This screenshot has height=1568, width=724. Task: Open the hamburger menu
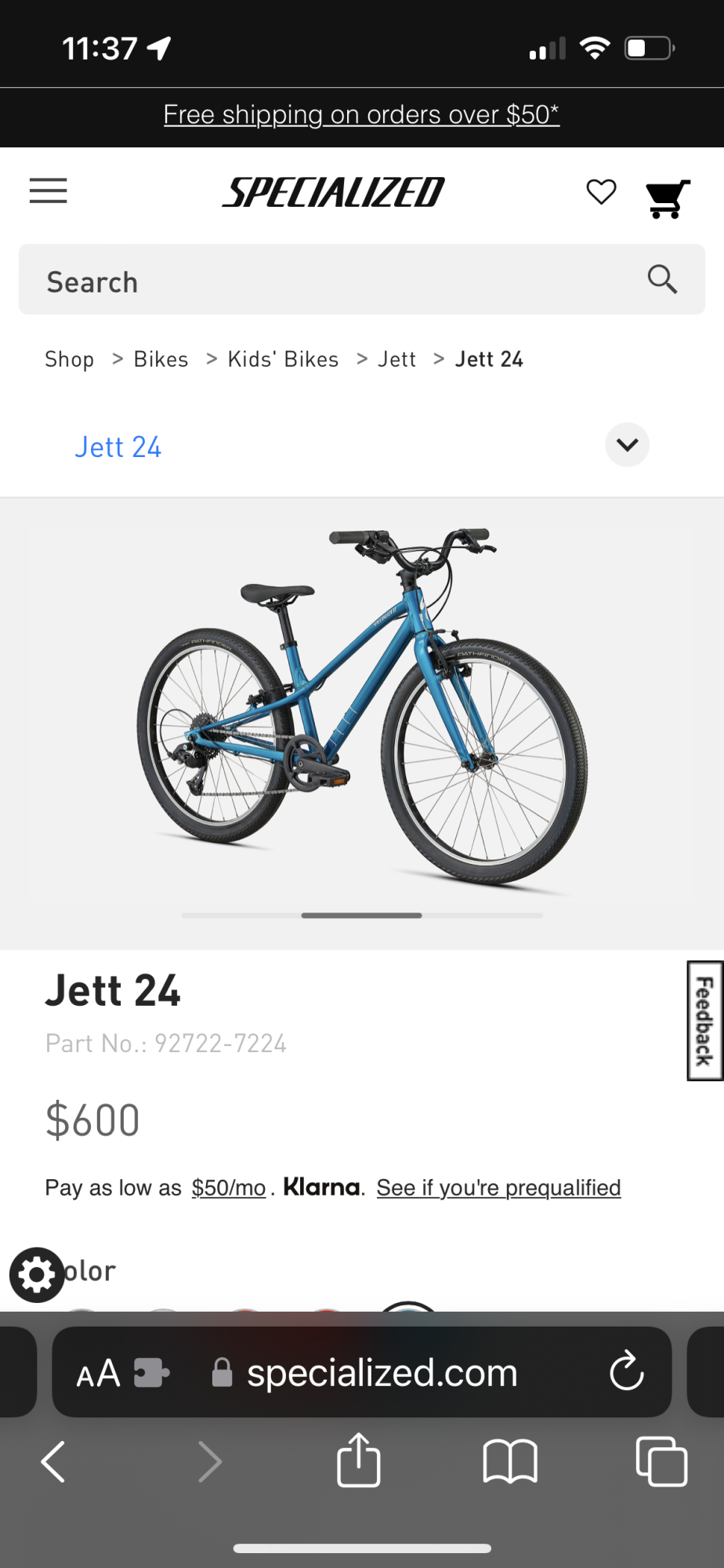pos(49,191)
